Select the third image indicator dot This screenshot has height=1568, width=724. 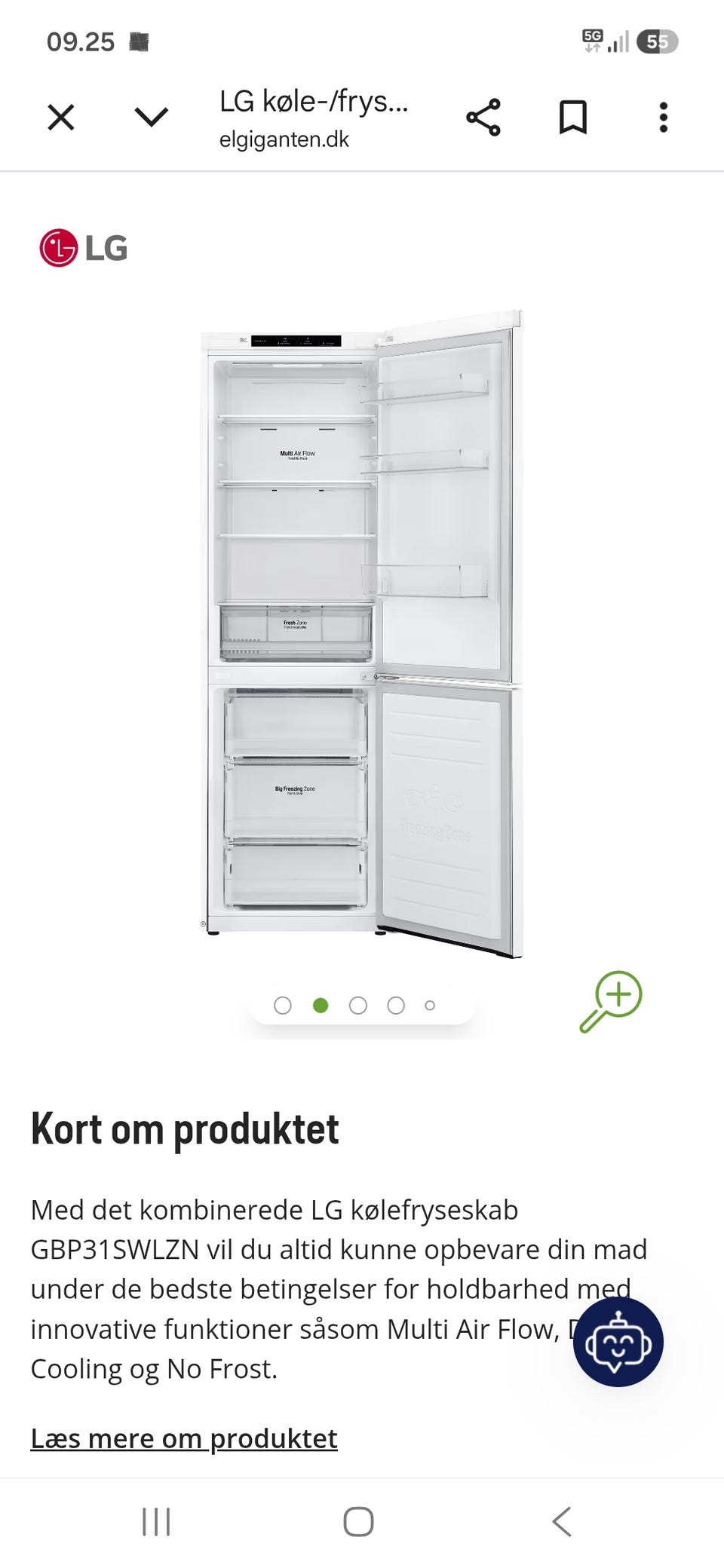358,1006
